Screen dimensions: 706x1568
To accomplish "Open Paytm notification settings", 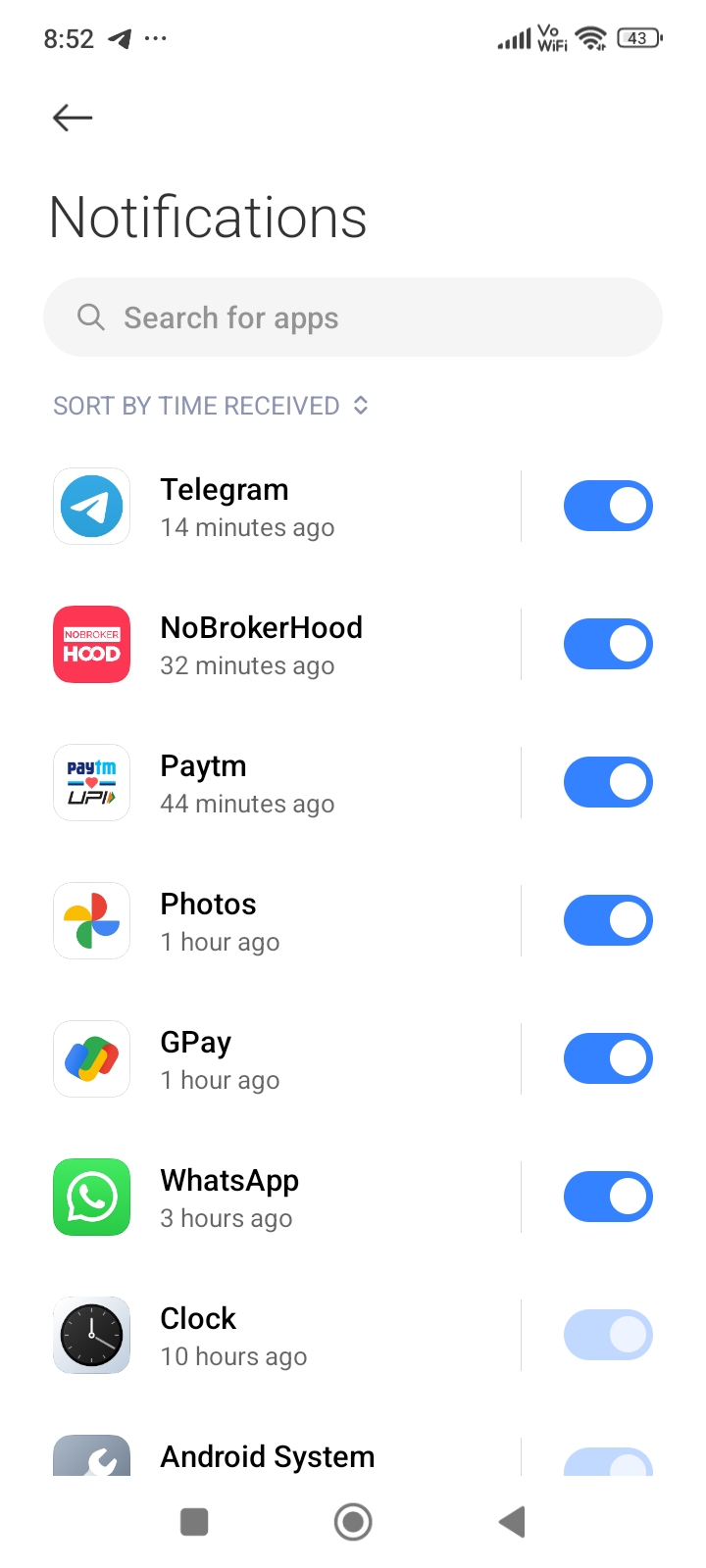I will [x=284, y=783].
